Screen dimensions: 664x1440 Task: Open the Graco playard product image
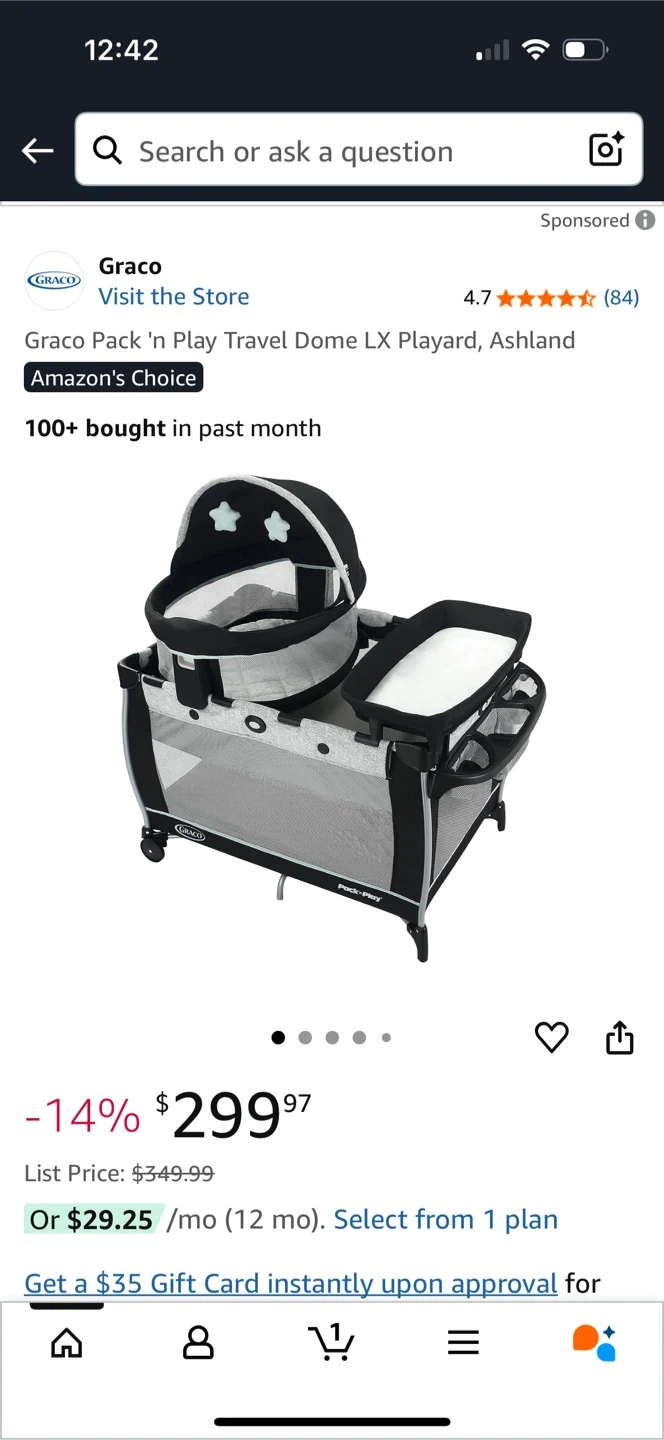click(x=332, y=720)
